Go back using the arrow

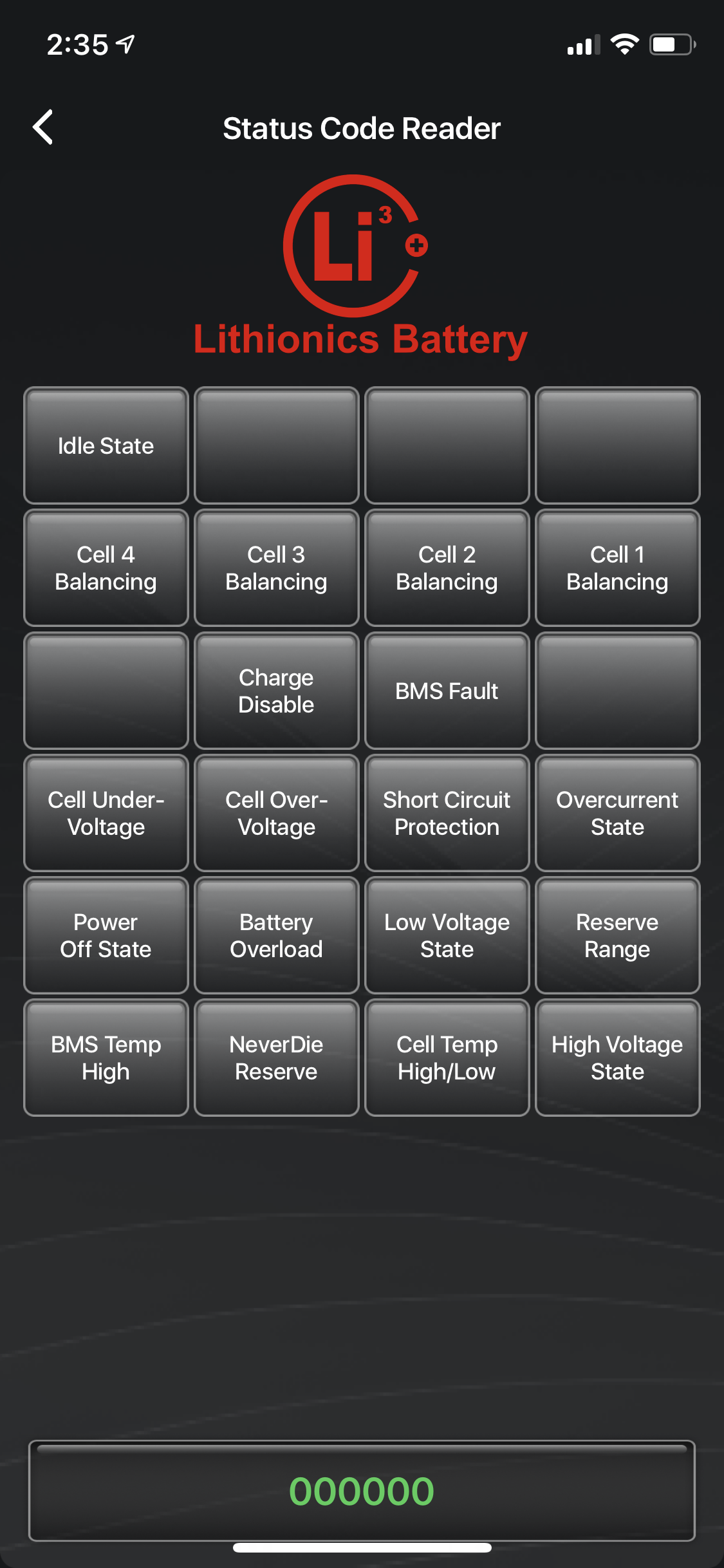tap(43, 127)
